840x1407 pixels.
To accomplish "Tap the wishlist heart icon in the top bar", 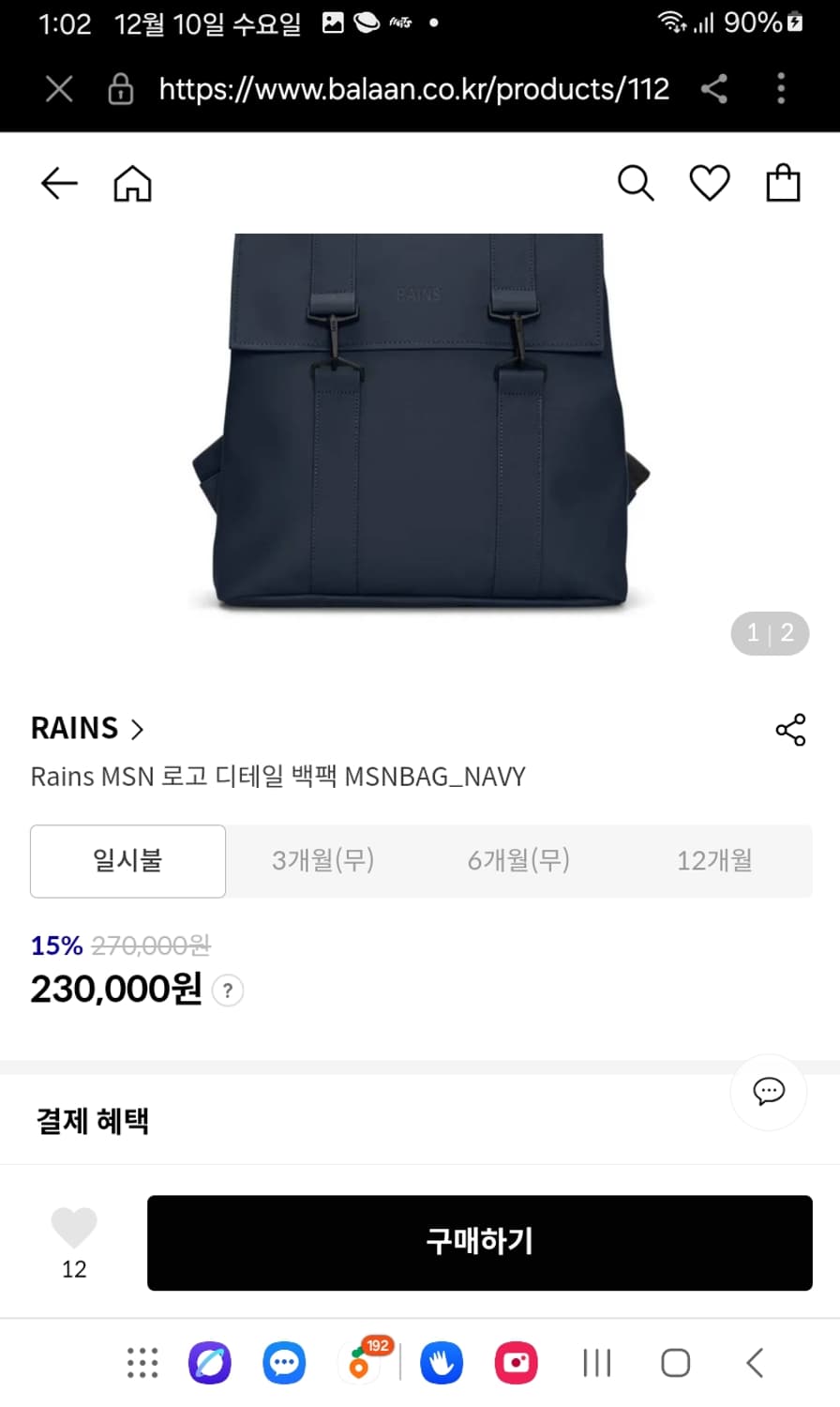I will click(x=710, y=183).
